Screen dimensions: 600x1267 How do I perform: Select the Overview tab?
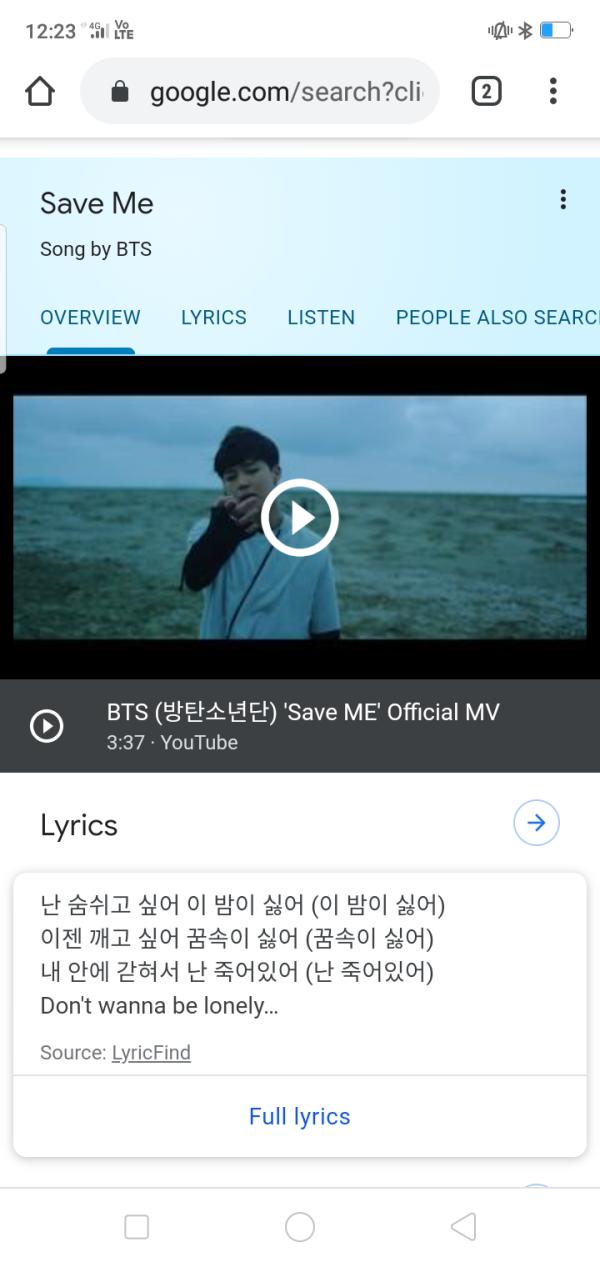click(x=90, y=318)
